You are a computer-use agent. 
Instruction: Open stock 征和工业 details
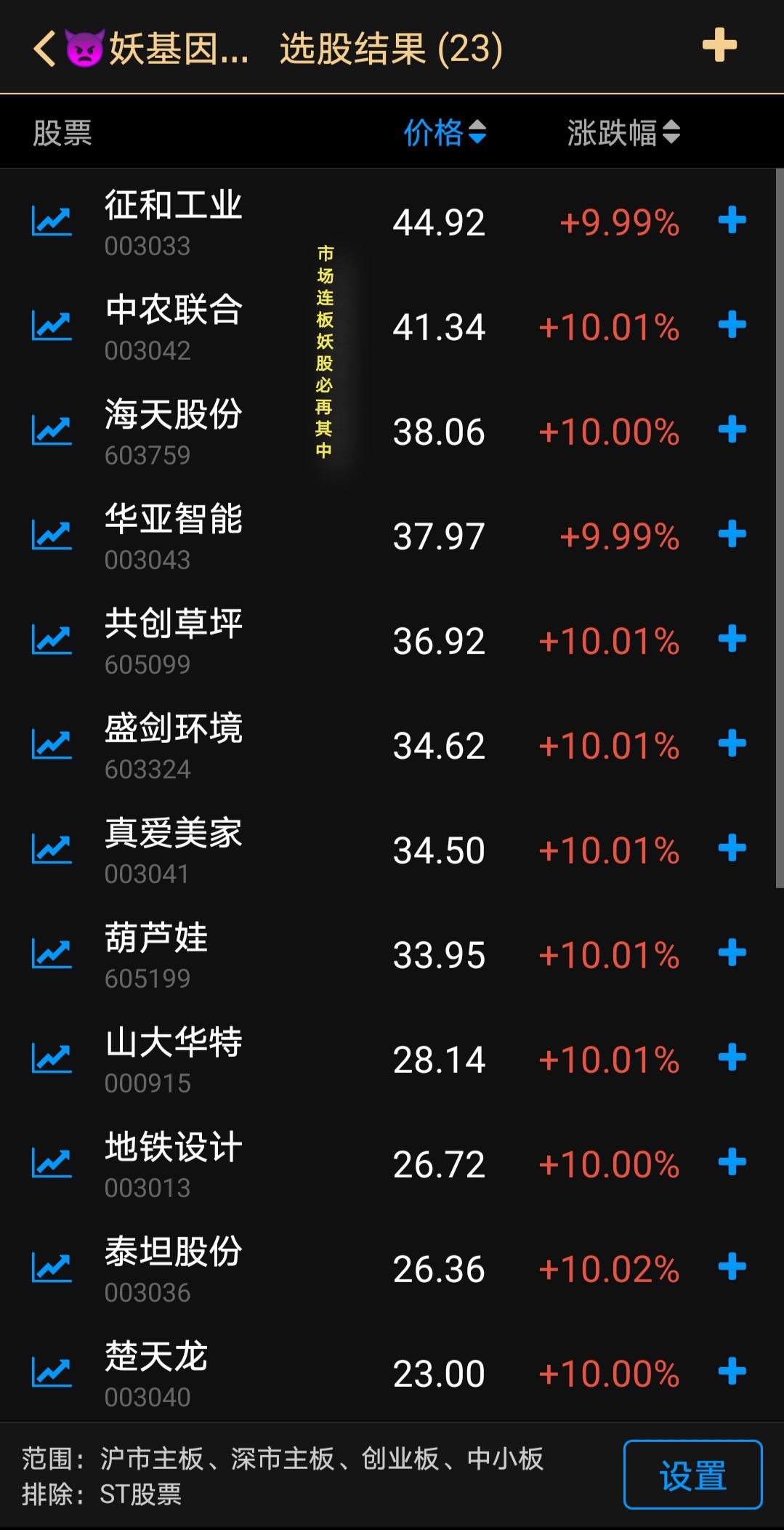(173, 221)
